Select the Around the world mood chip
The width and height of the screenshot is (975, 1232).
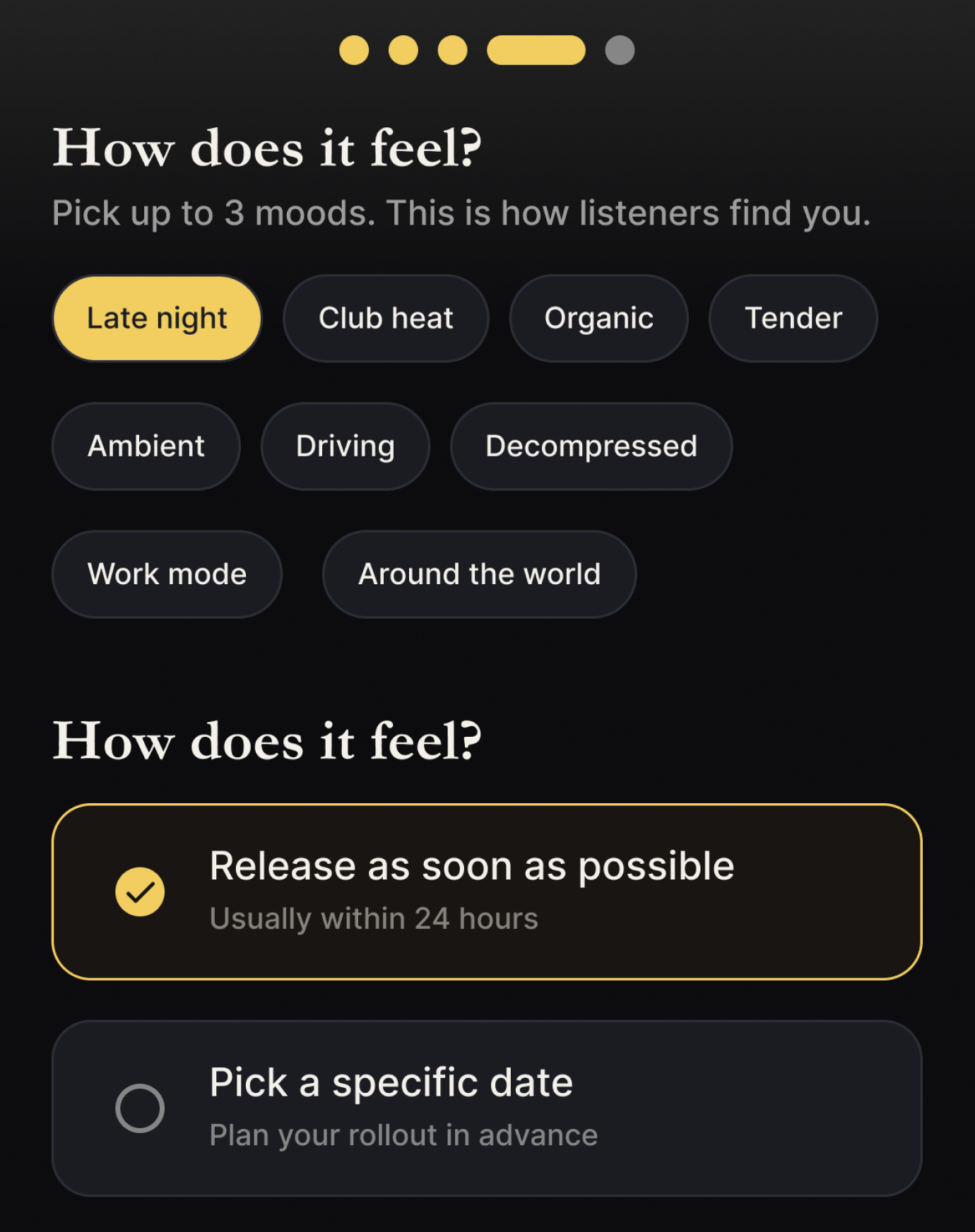pos(479,574)
